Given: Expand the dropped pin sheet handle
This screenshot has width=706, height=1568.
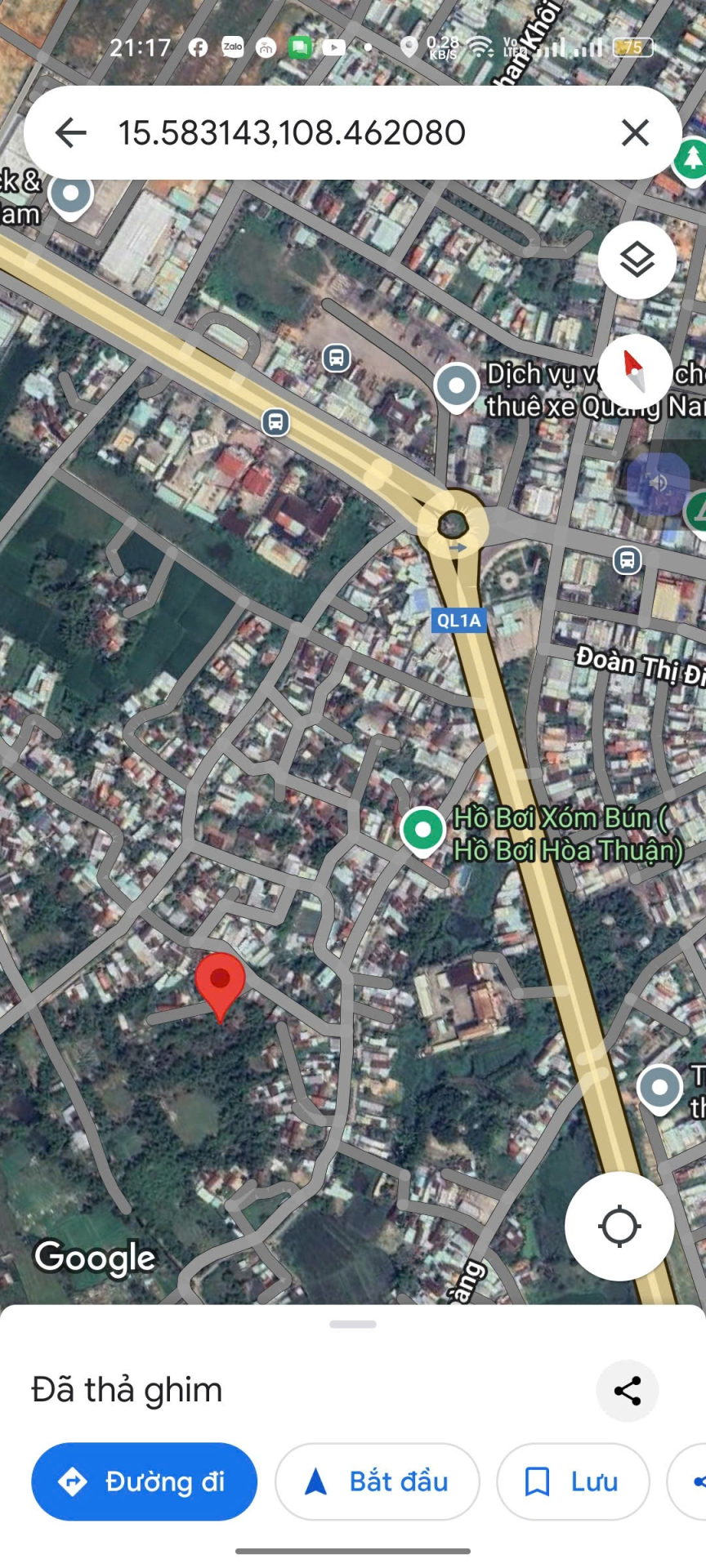Looking at the screenshot, I should point(353,1325).
